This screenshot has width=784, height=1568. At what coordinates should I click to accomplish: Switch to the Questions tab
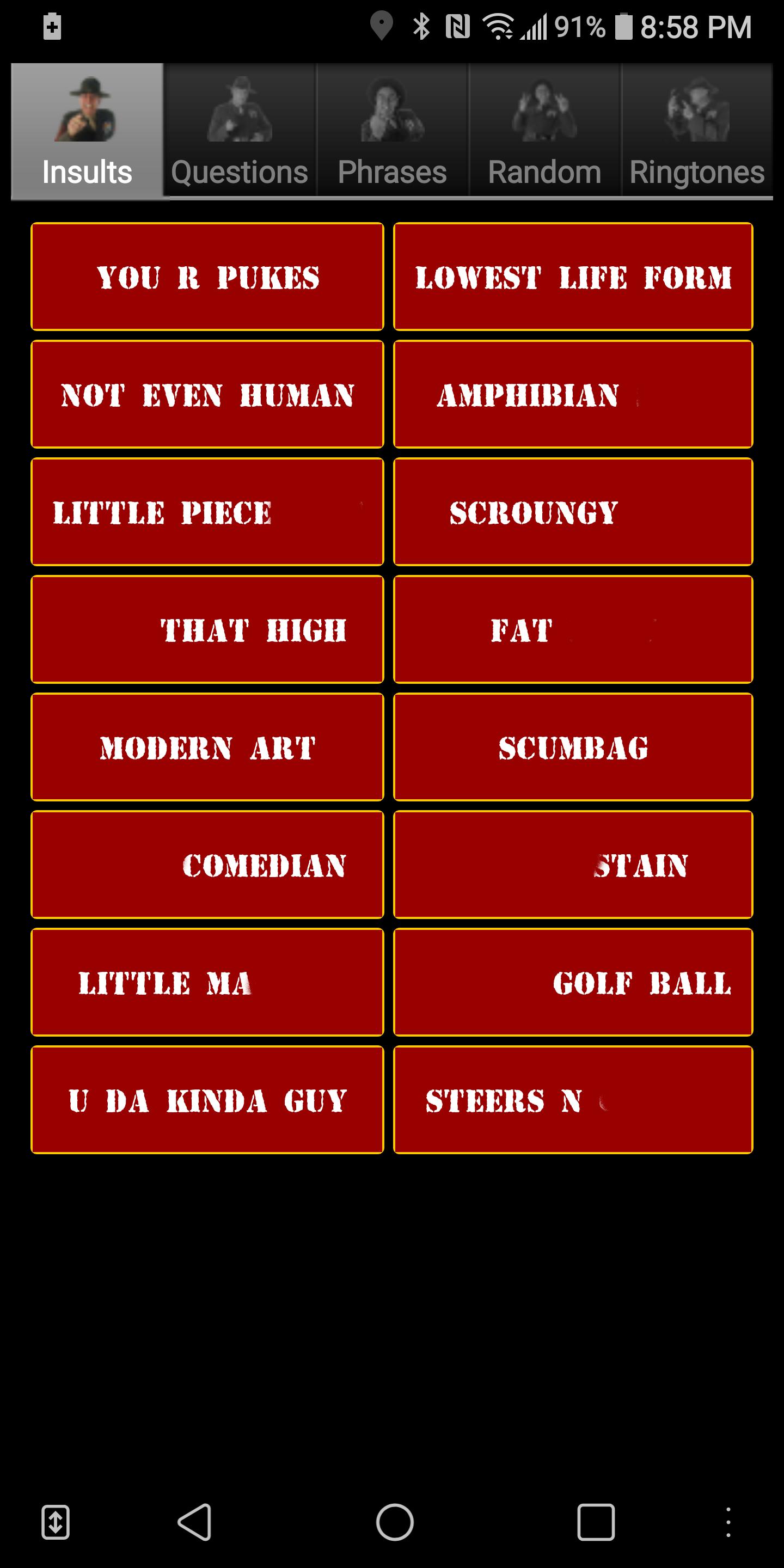(x=239, y=131)
